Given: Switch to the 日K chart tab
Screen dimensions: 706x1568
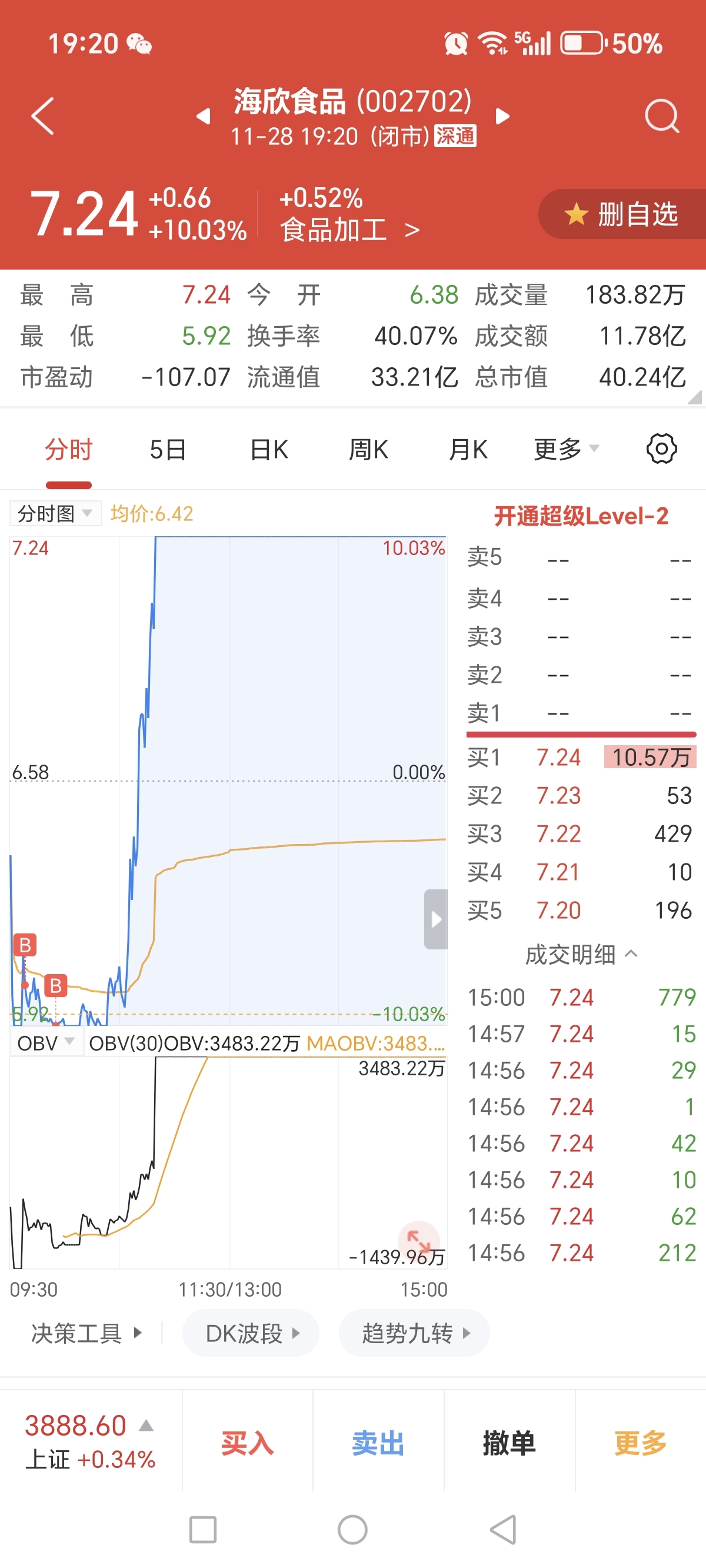Looking at the screenshot, I should pos(269,450).
